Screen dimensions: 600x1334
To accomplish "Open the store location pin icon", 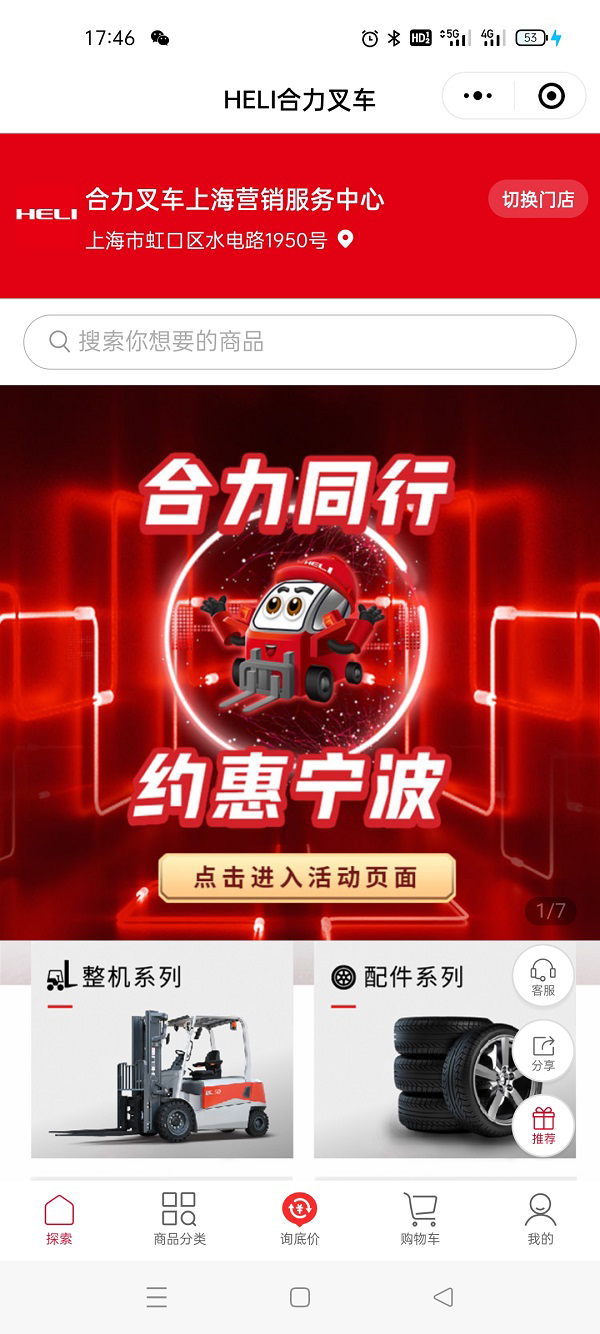I will click(346, 240).
